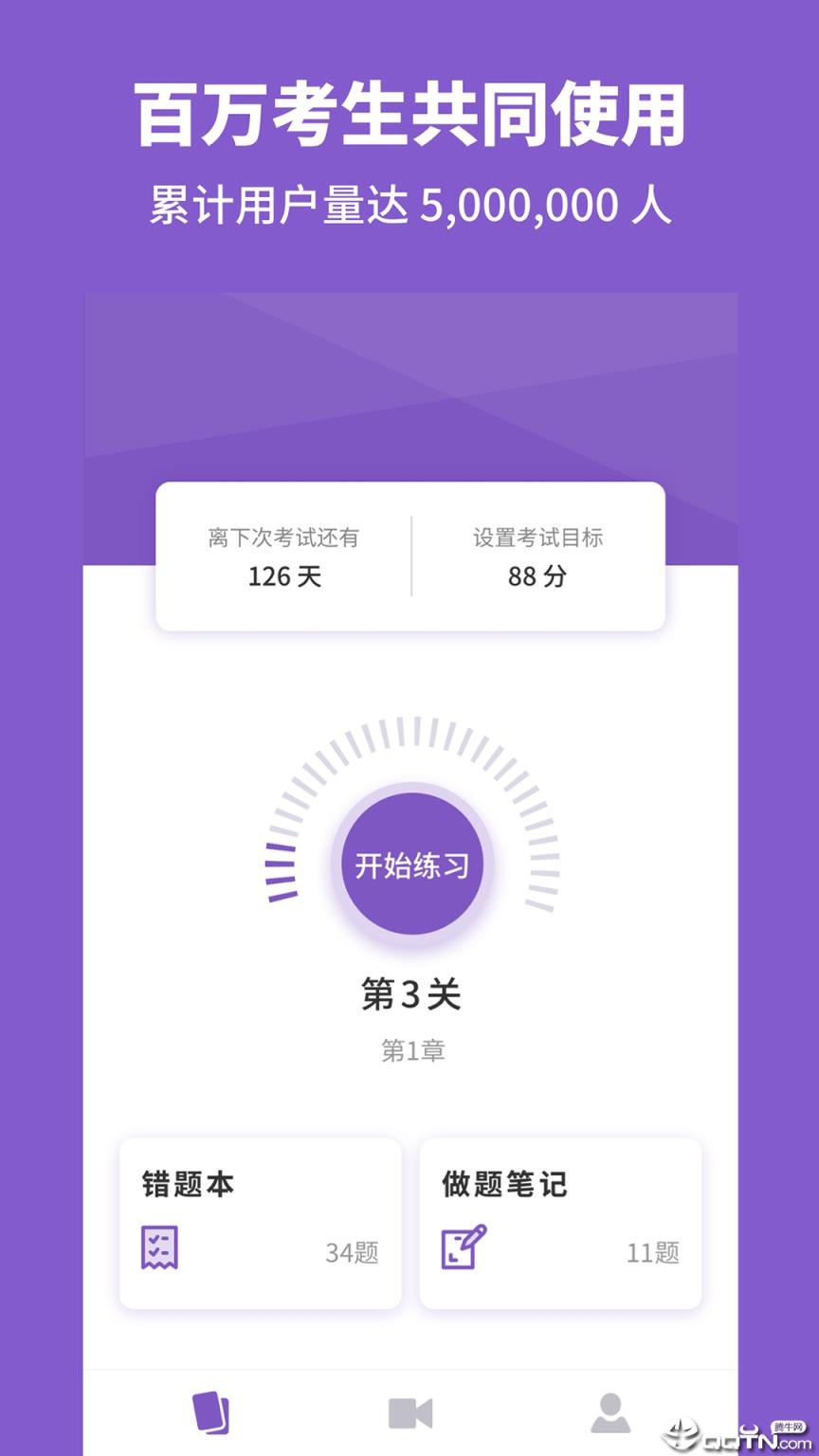Tap 88 分 exam target score

(537, 576)
